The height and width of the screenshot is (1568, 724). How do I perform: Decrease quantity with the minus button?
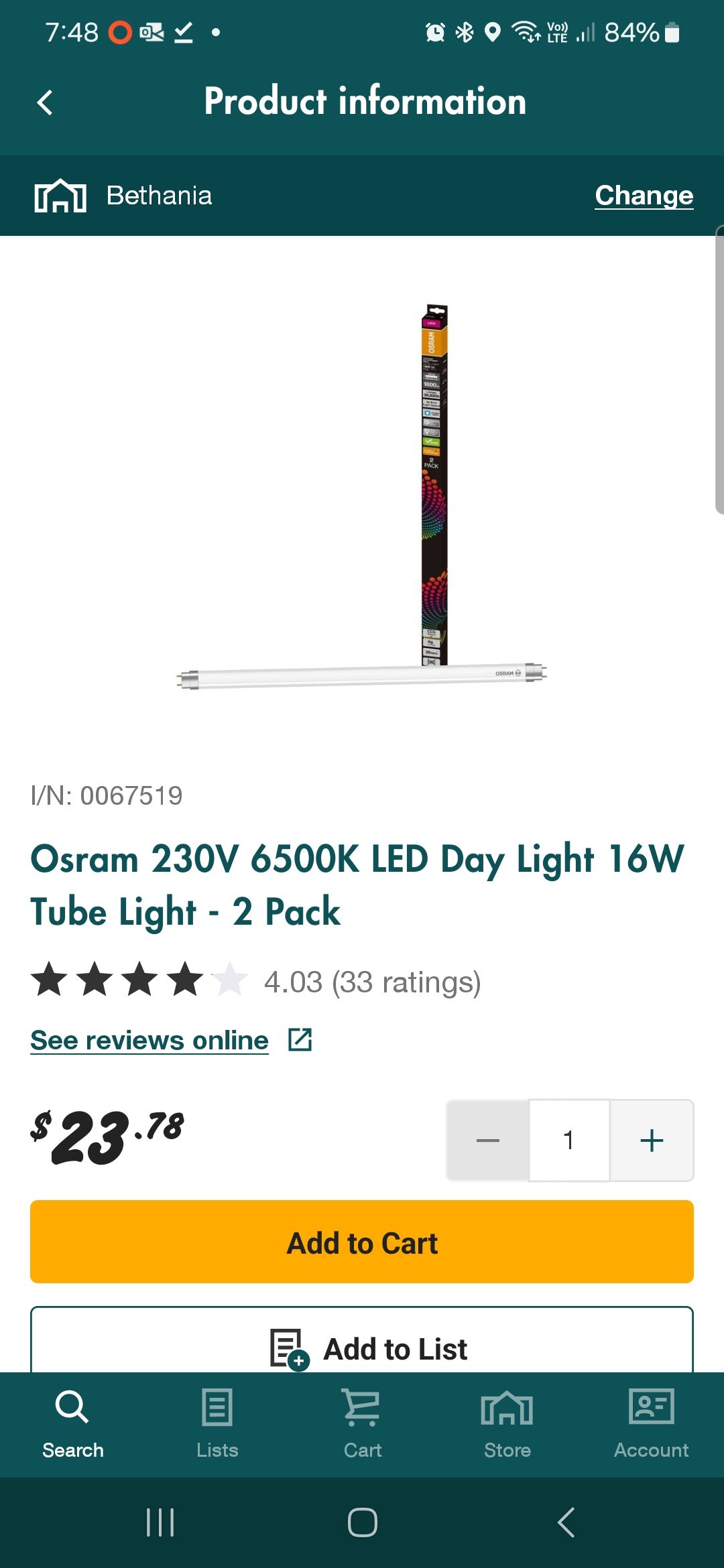click(488, 1140)
